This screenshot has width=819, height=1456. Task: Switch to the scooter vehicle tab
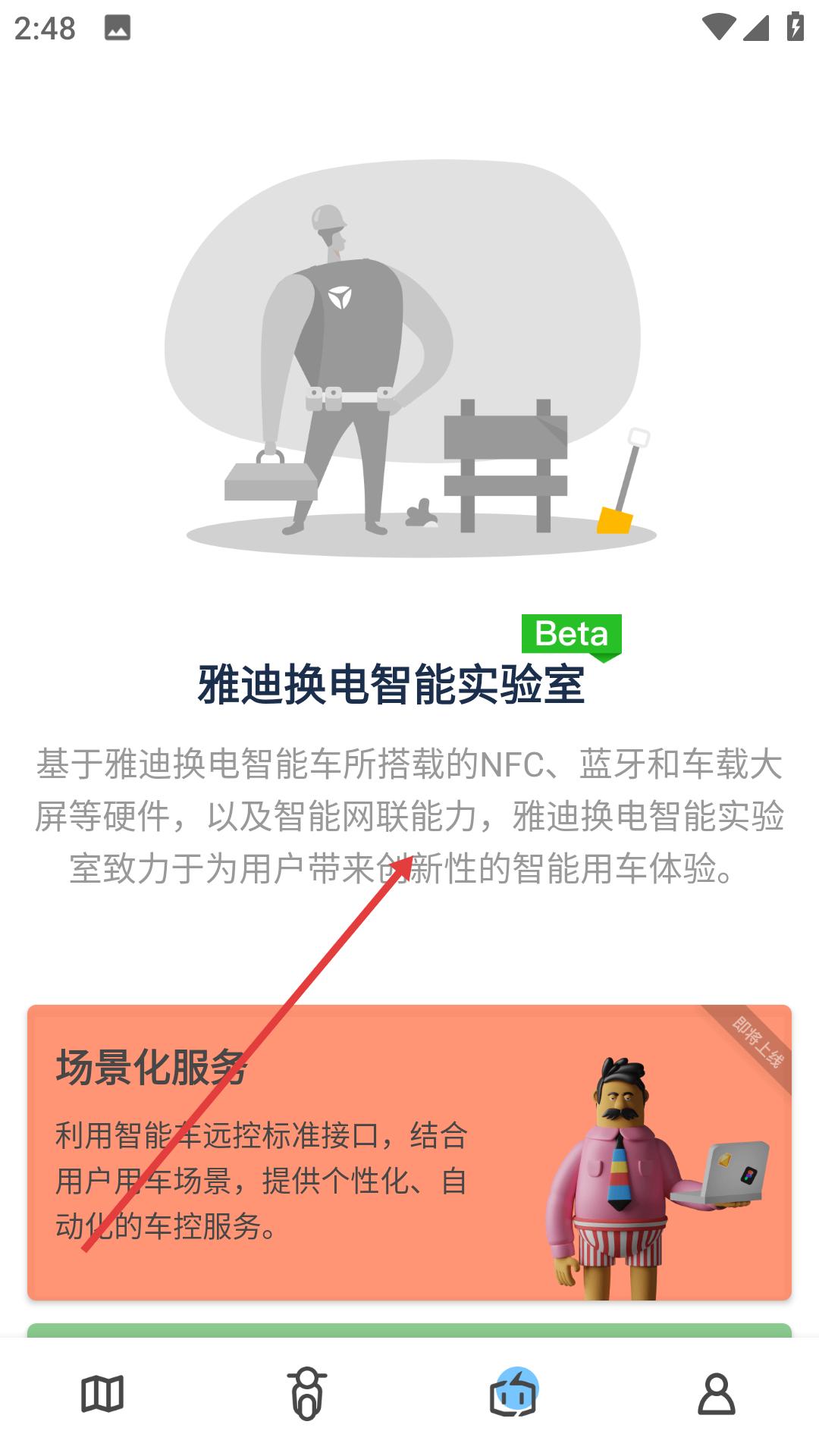307,1394
